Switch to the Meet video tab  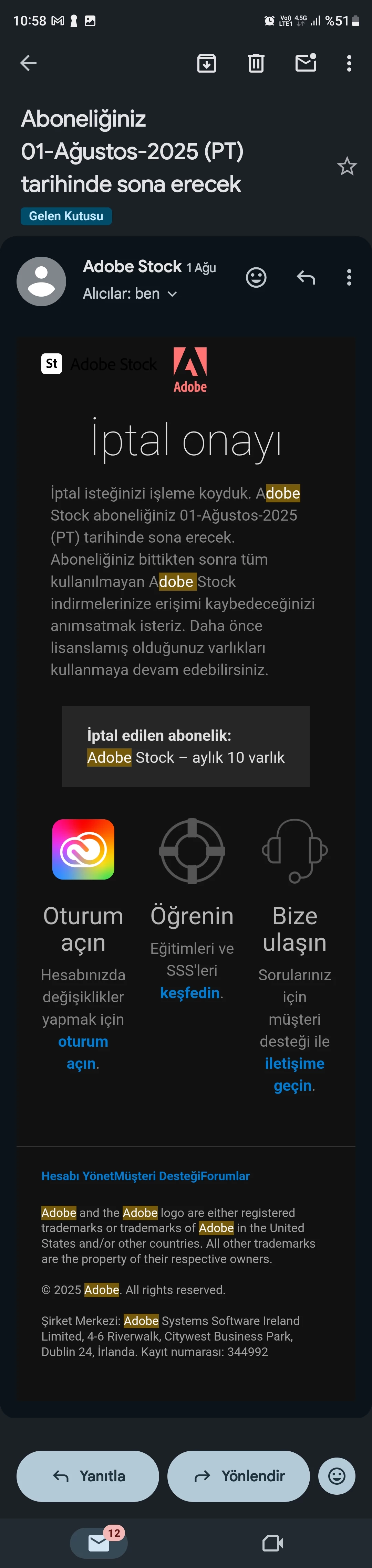[272, 1543]
